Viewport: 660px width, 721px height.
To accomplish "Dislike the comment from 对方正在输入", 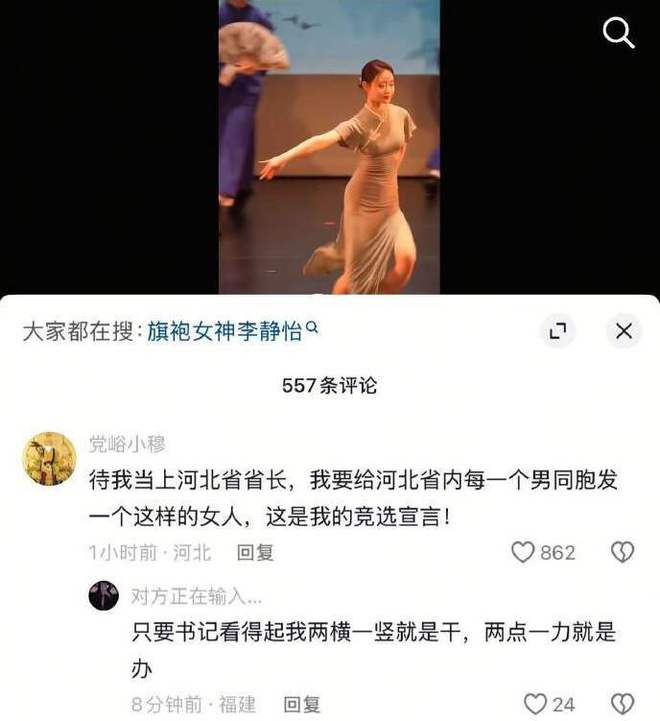I will pos(623,704).
